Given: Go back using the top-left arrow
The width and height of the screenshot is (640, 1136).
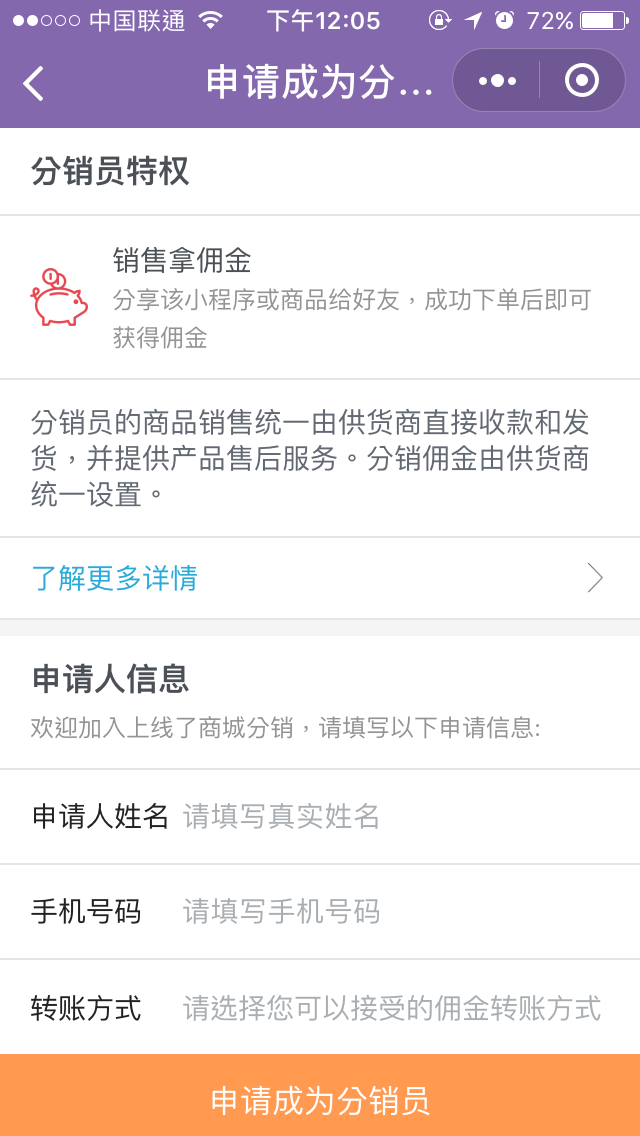Looking at the screenshot, I should click(x=34, y=83).
